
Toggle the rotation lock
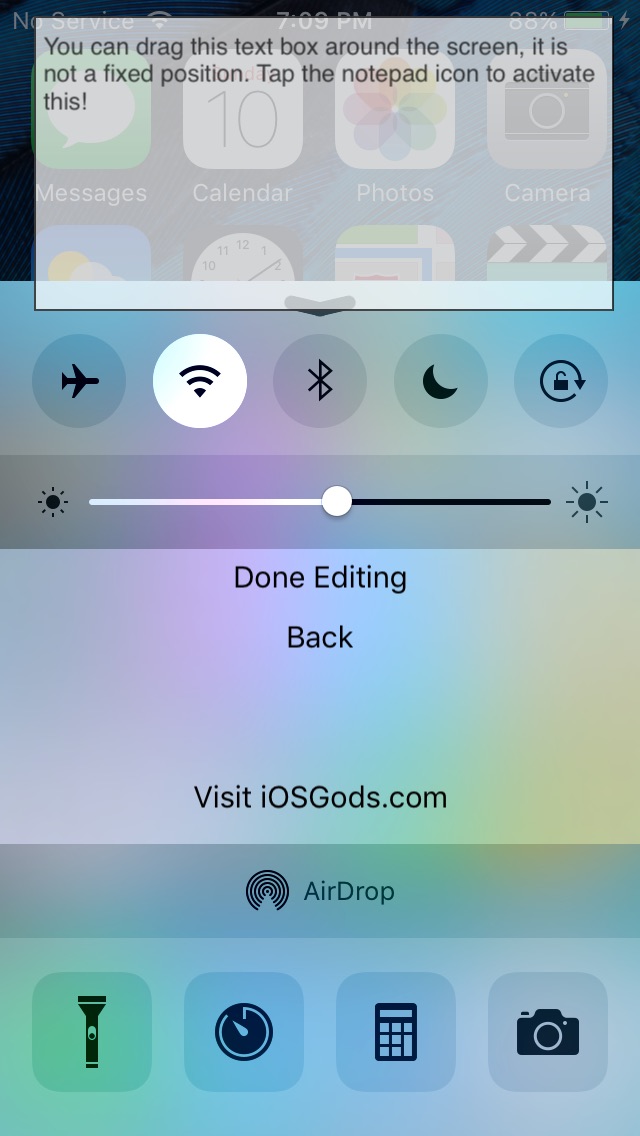pyautogui.click(x=561, y=381)
